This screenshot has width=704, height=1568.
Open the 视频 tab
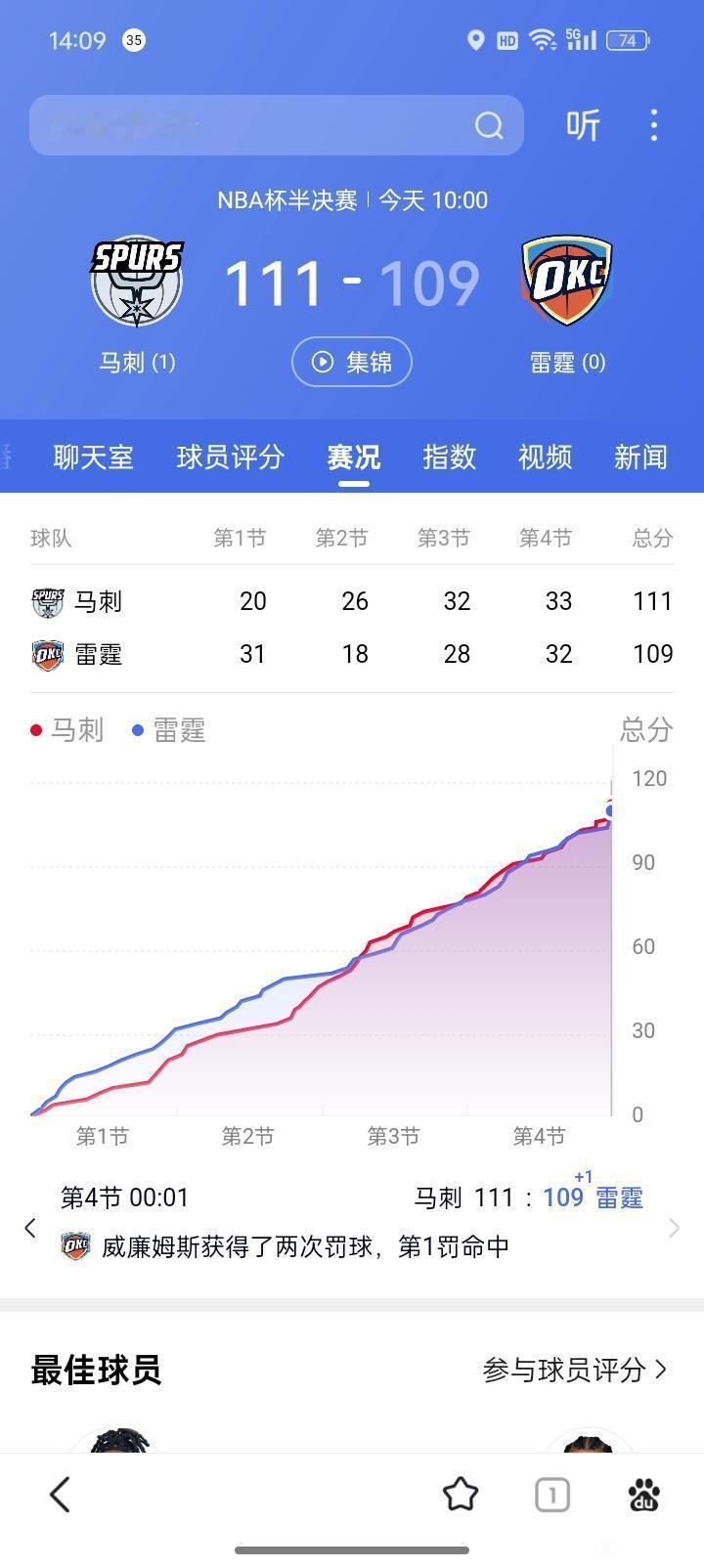click(x=544, y=457)
